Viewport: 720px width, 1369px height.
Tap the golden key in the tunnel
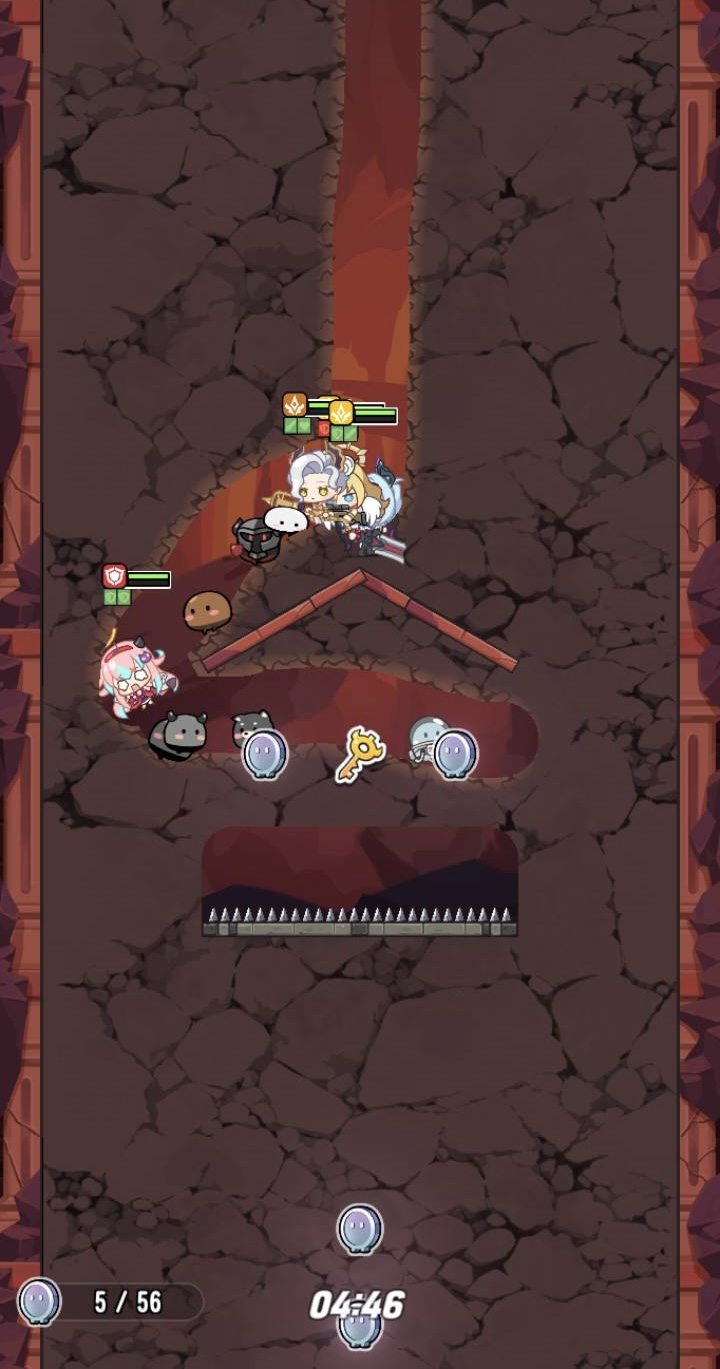pyautogui.click(x=359, y=755)
